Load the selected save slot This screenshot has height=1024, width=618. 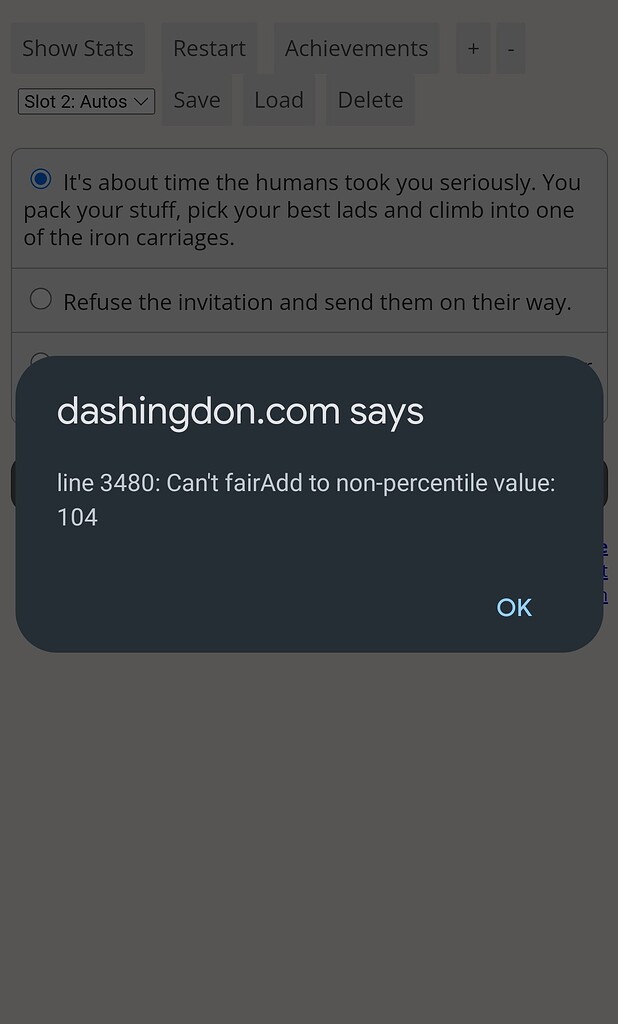[279, 100]
